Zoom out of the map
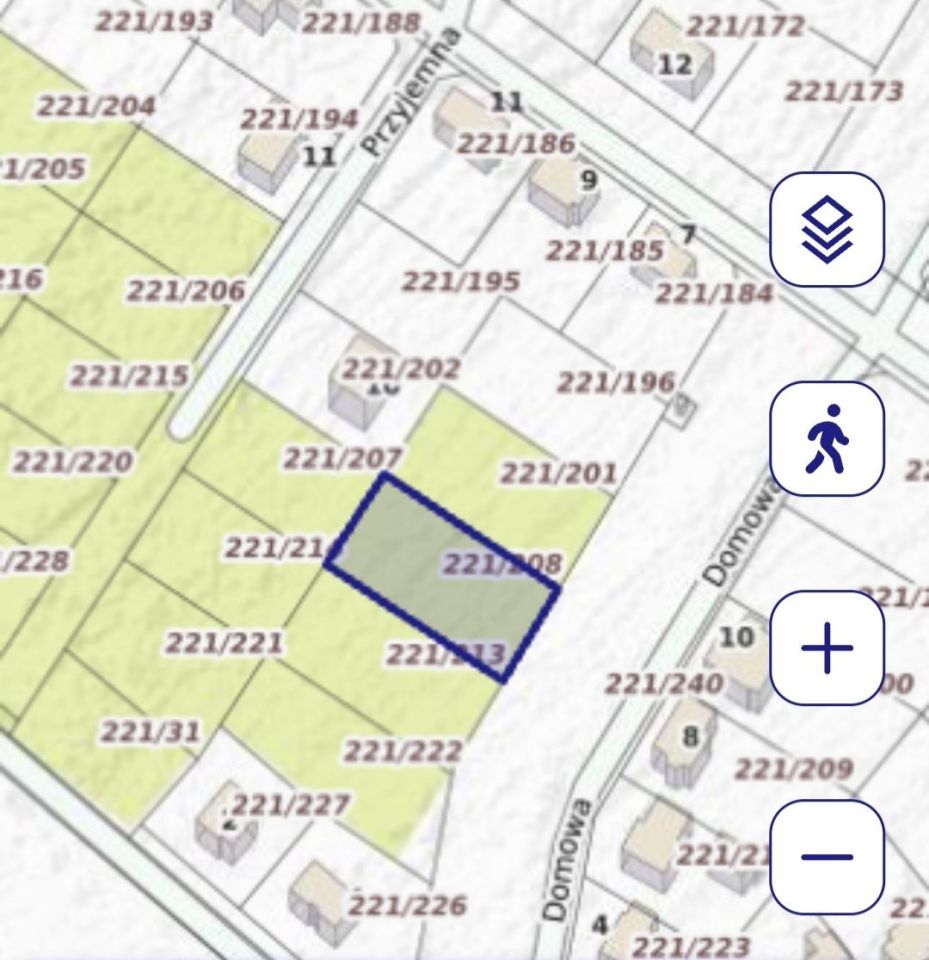 [826, 857]
